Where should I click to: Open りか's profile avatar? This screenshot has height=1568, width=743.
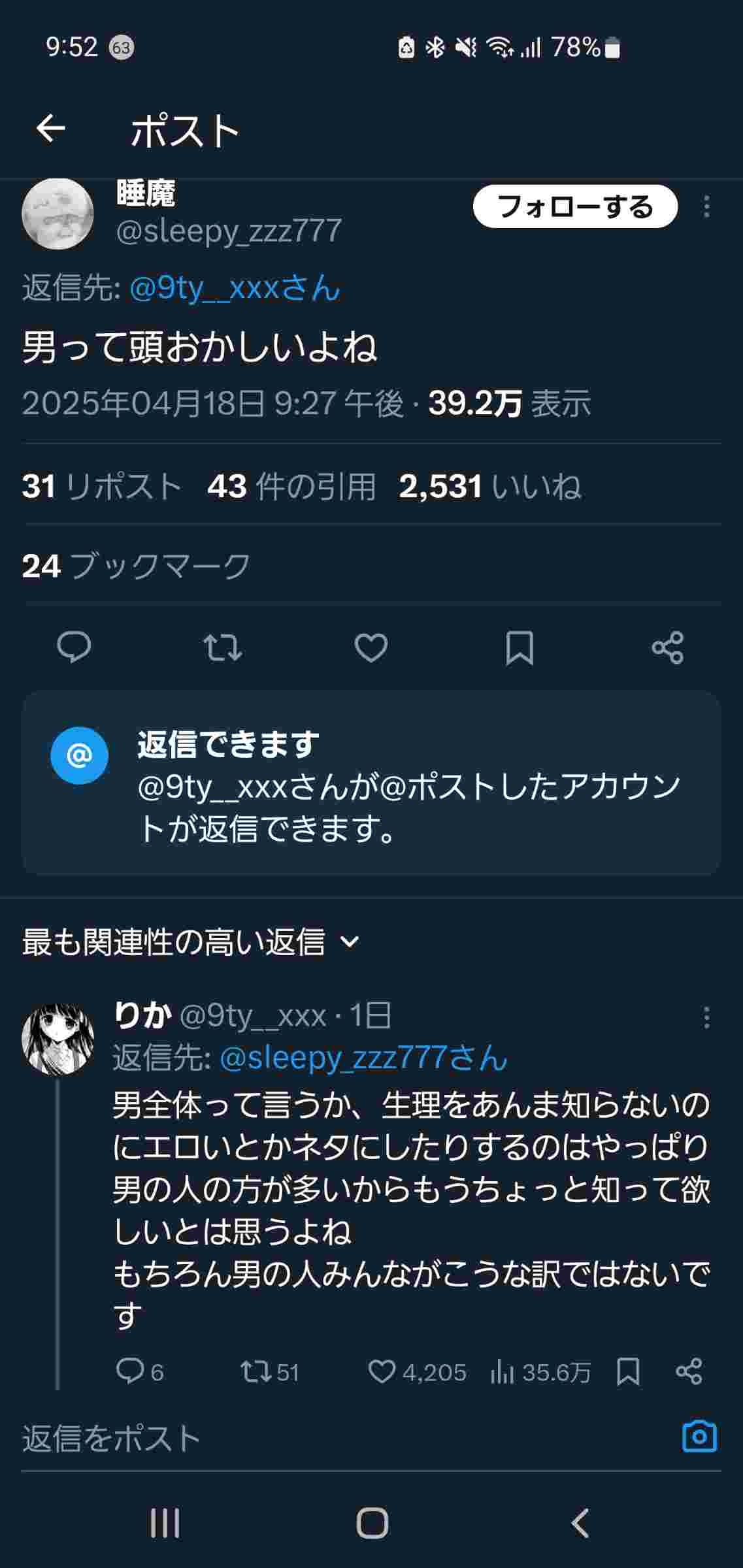58,1039
